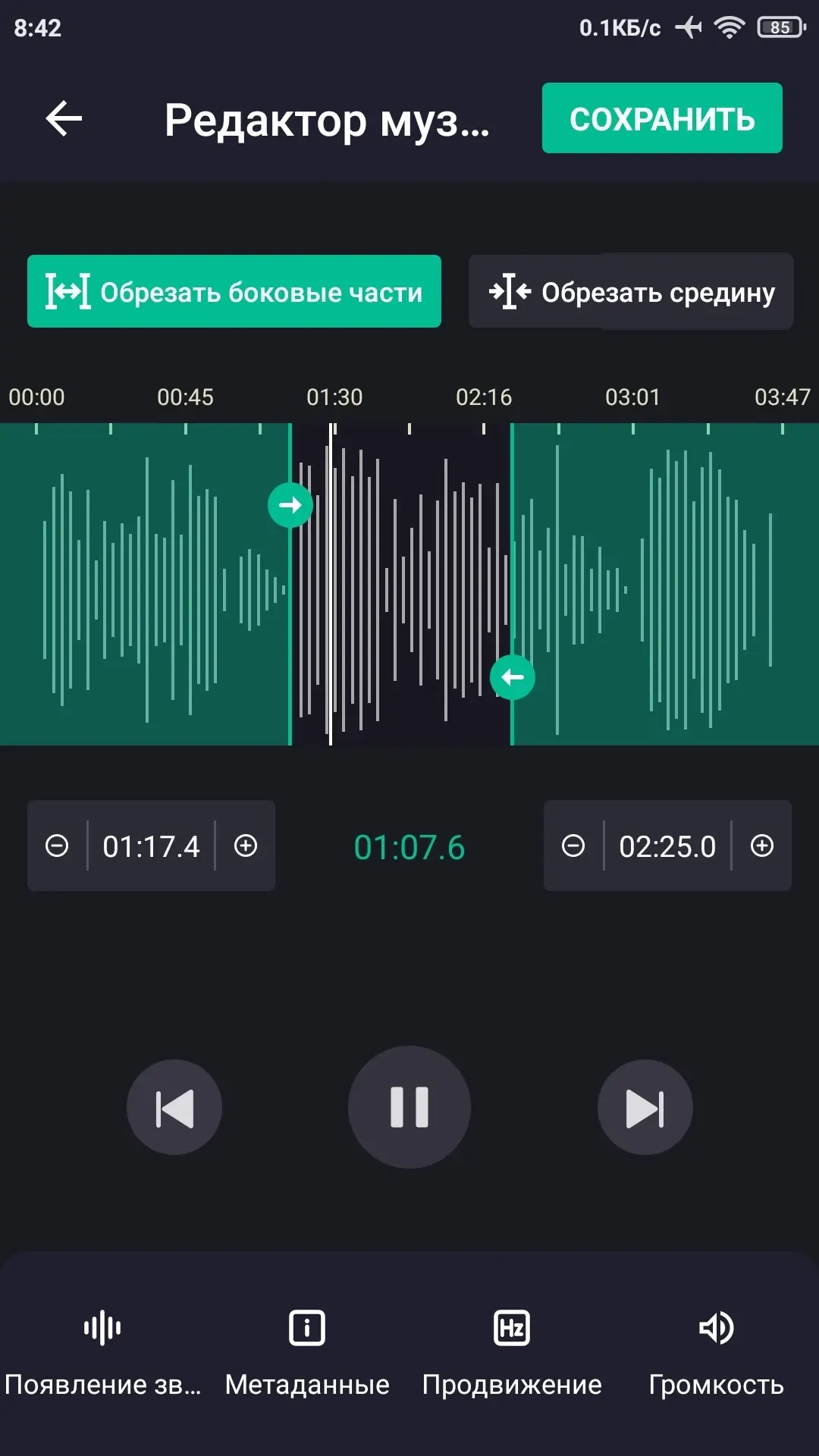Screen dimensions: 819x1456
Task: Decrease the start time 01:17.4
Action: 57,846
